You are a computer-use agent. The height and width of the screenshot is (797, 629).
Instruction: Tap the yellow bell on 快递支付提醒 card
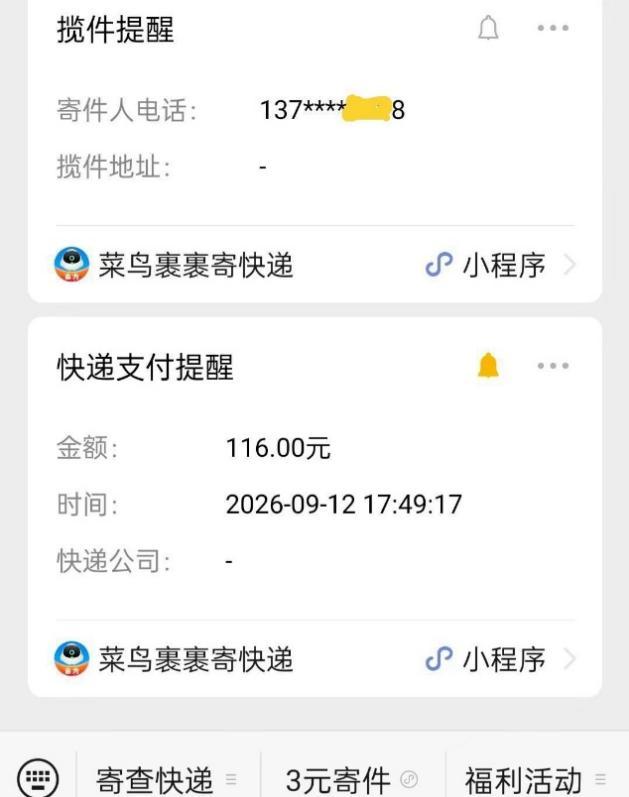click(488, 365)
